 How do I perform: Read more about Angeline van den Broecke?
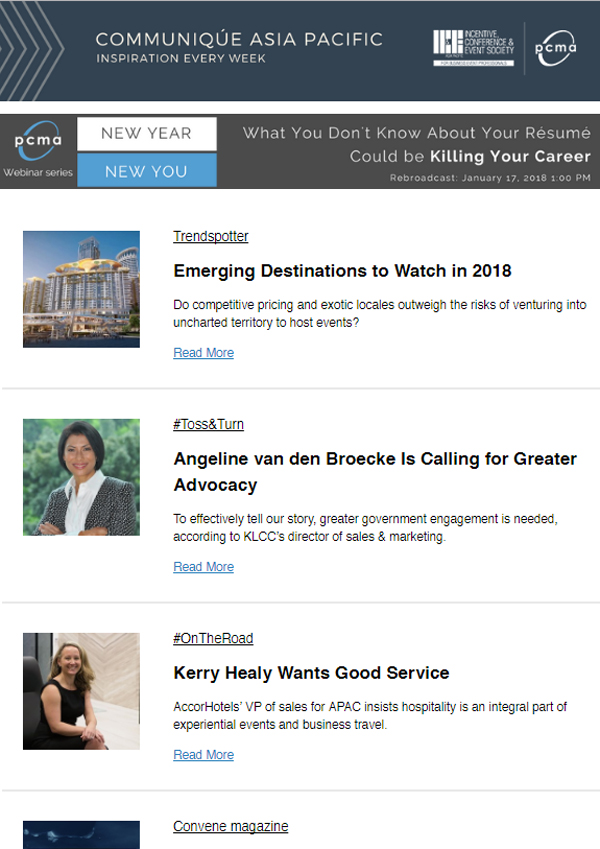pyautogui.click(x=203, y=567)
